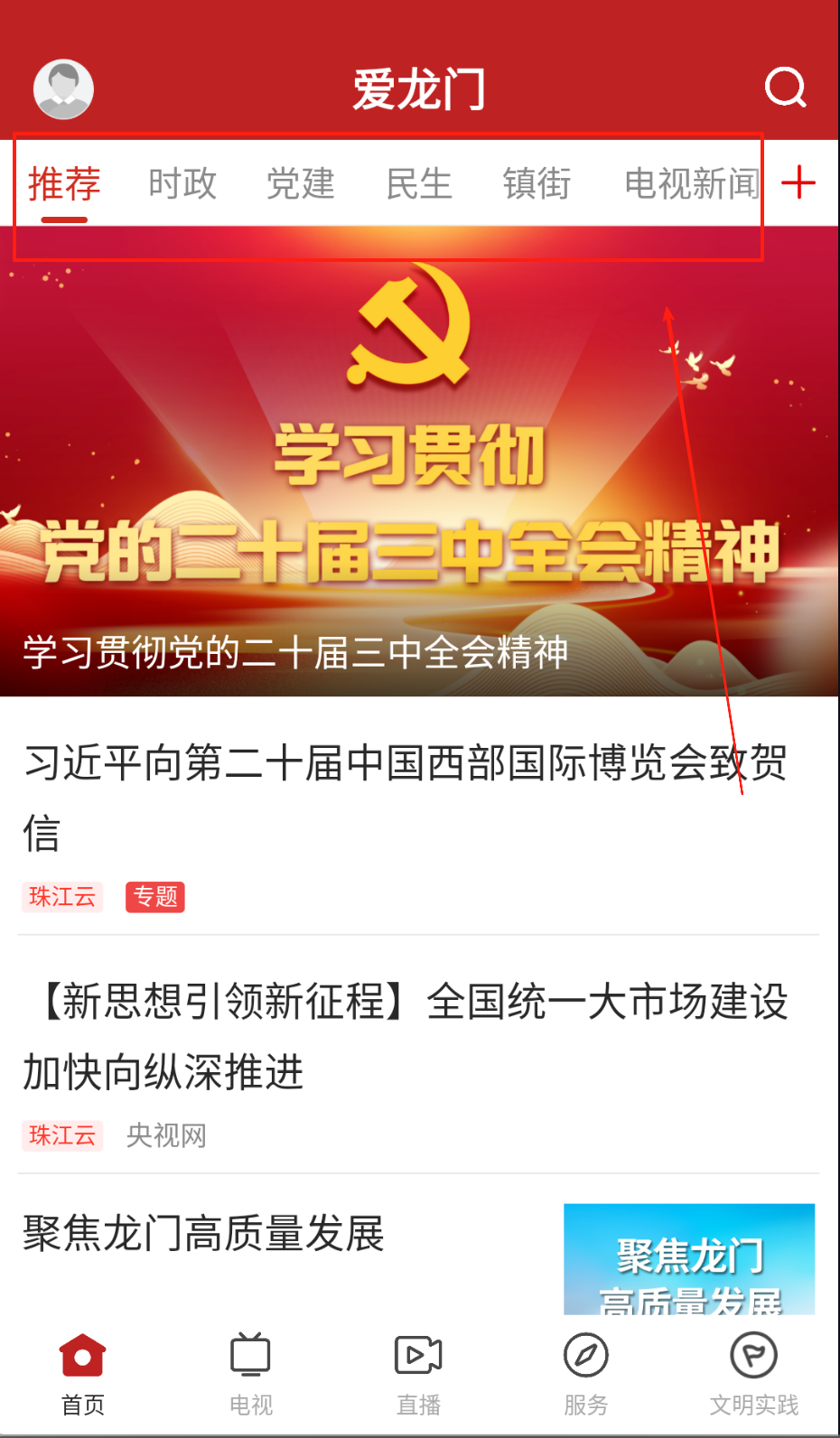Select the 党建 tab
Image resolution: width=840 pixels, height=1438 pixels.
tap(301, 184)
